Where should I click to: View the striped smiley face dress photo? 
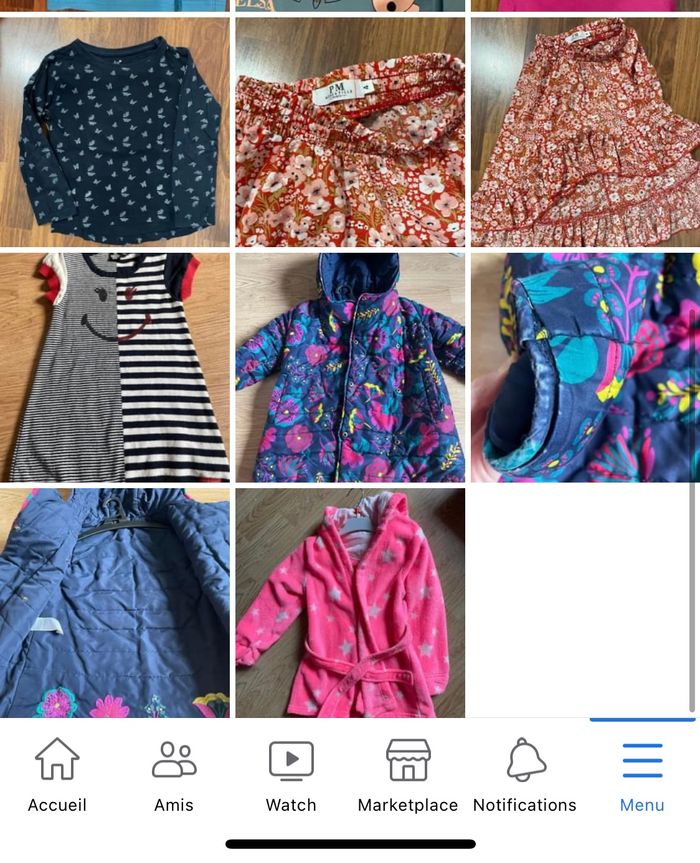pyautogui.click(x=115, y=367)
